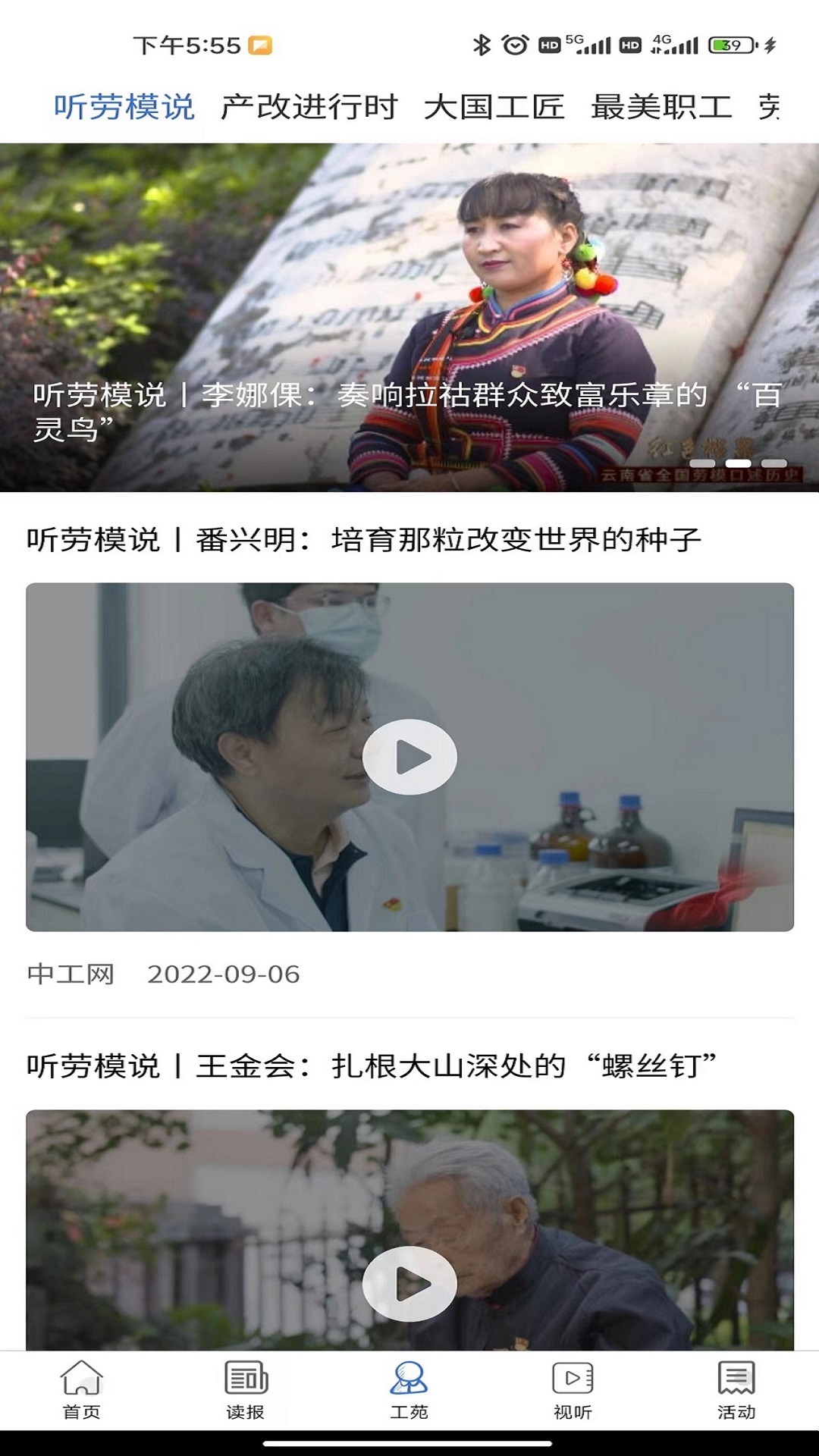819x1456 pixels.
Task: Tap the 2022-09-06 article date
Action: tap(225, 973)
